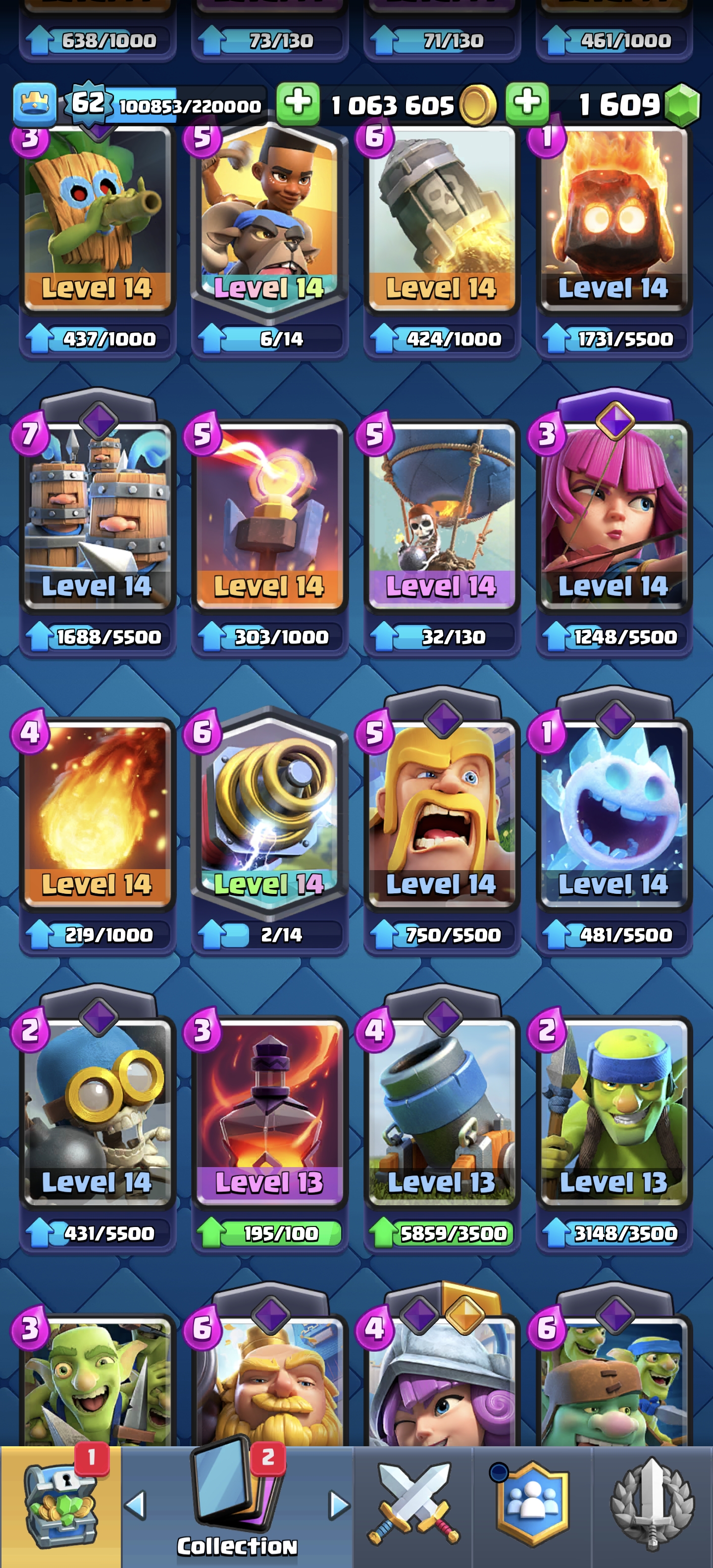The width and height of the screenshot is (713, 1568).
Task: Tap the green plus next to gold coins
Action: pyautogui.click(x=298, y=103)
